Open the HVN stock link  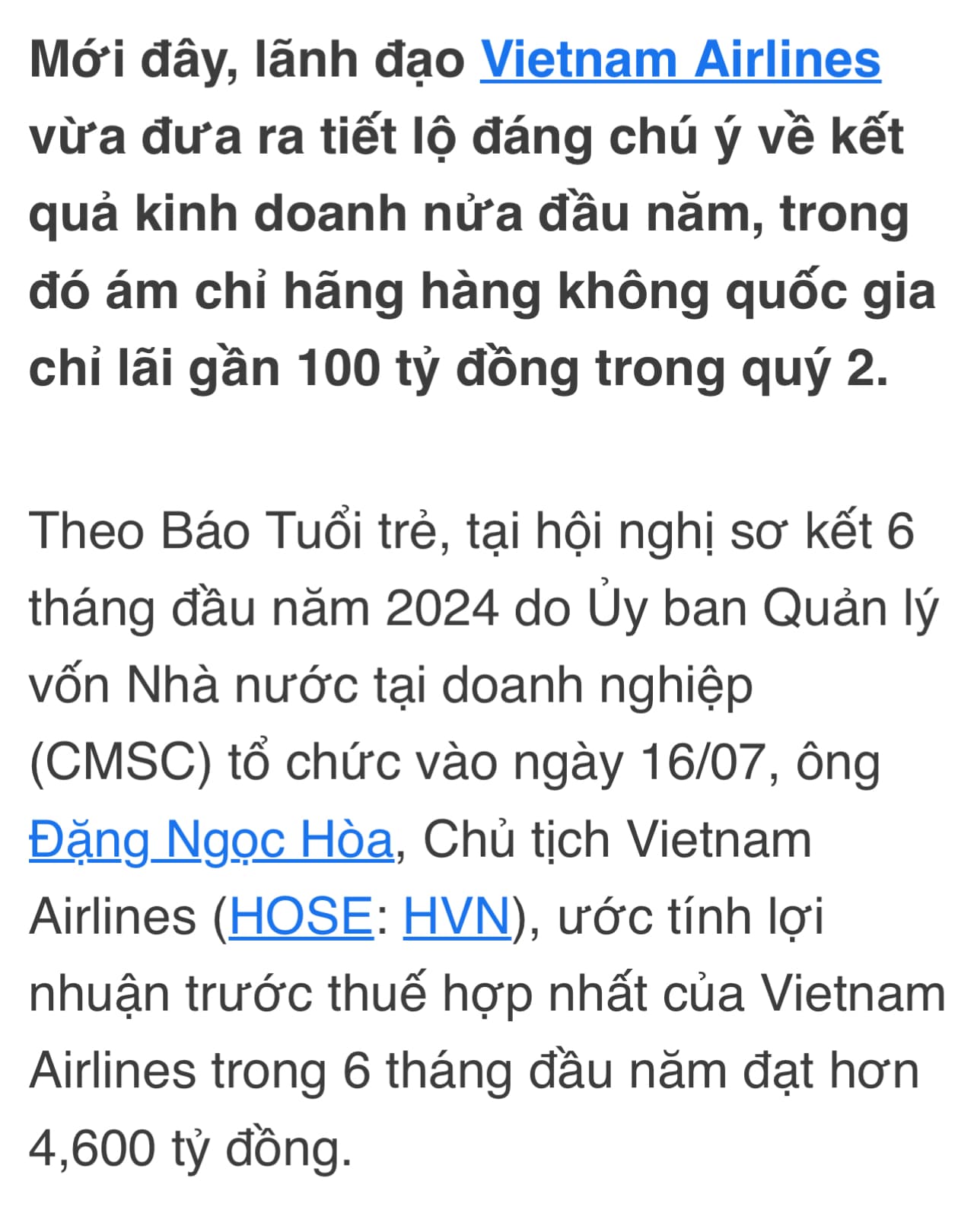point(456,916)
